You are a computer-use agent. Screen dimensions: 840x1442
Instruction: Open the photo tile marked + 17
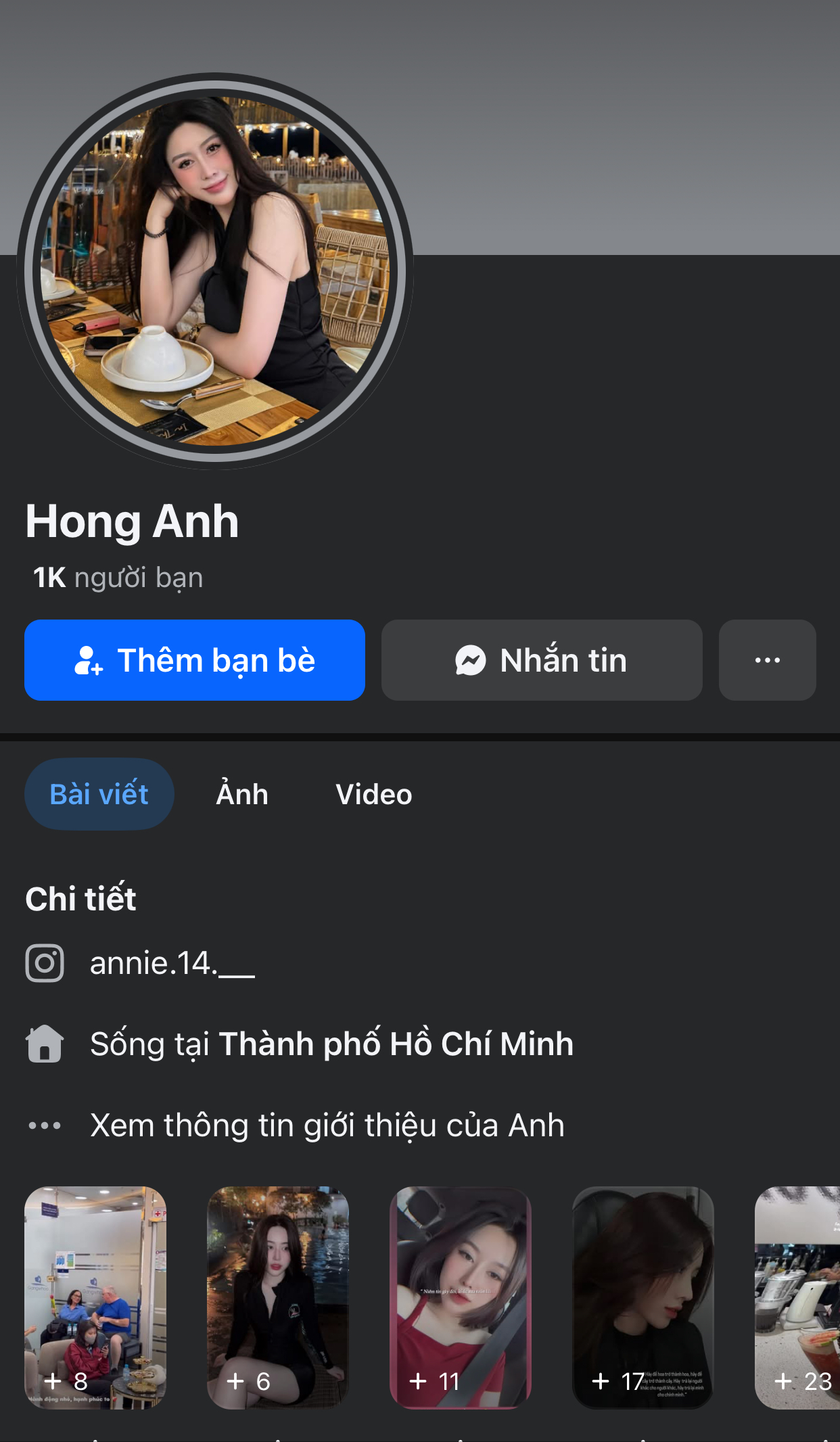(x=643, y=1297)
